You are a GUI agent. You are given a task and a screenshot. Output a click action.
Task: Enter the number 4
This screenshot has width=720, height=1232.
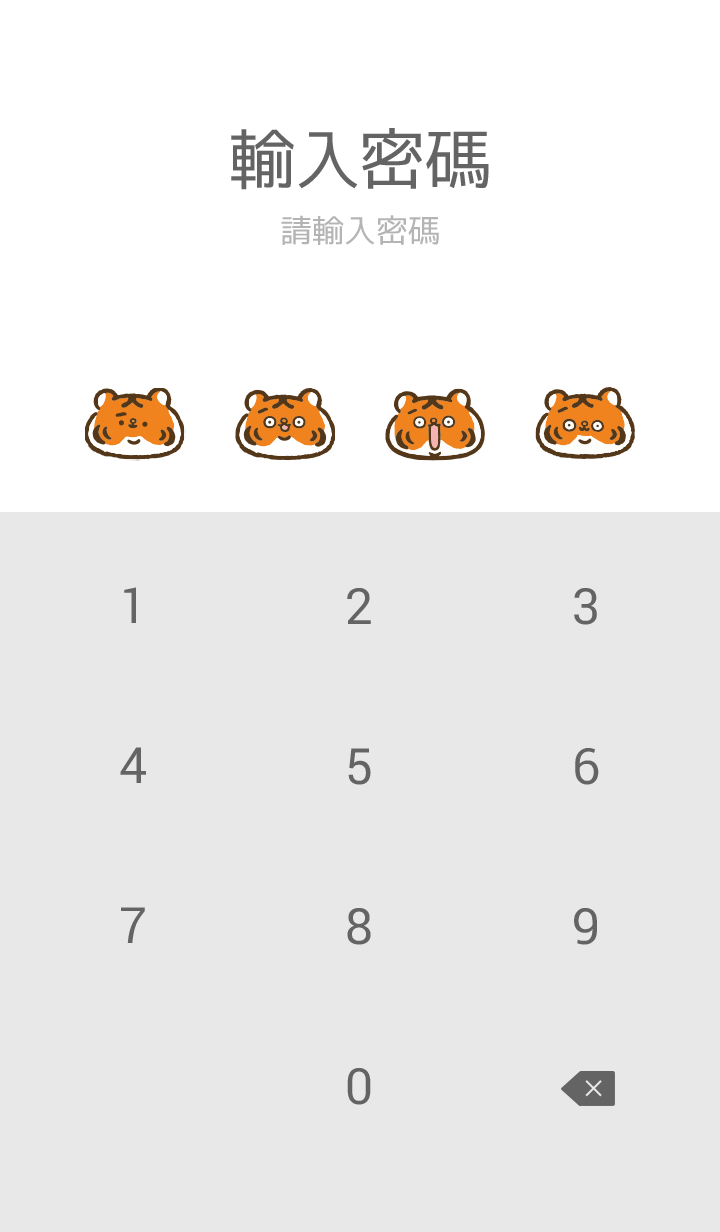pyautogui.click(x=132, y=767)
